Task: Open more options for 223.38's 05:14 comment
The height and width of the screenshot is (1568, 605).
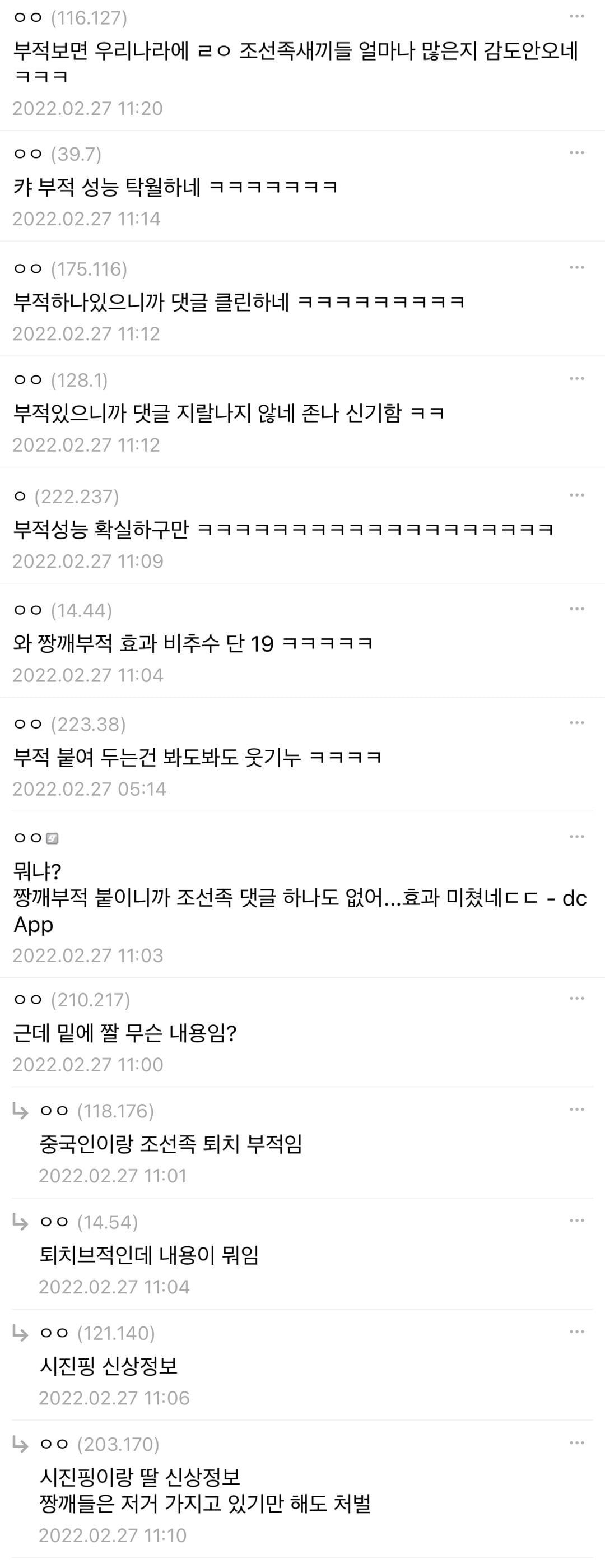Action: [576, 723]
